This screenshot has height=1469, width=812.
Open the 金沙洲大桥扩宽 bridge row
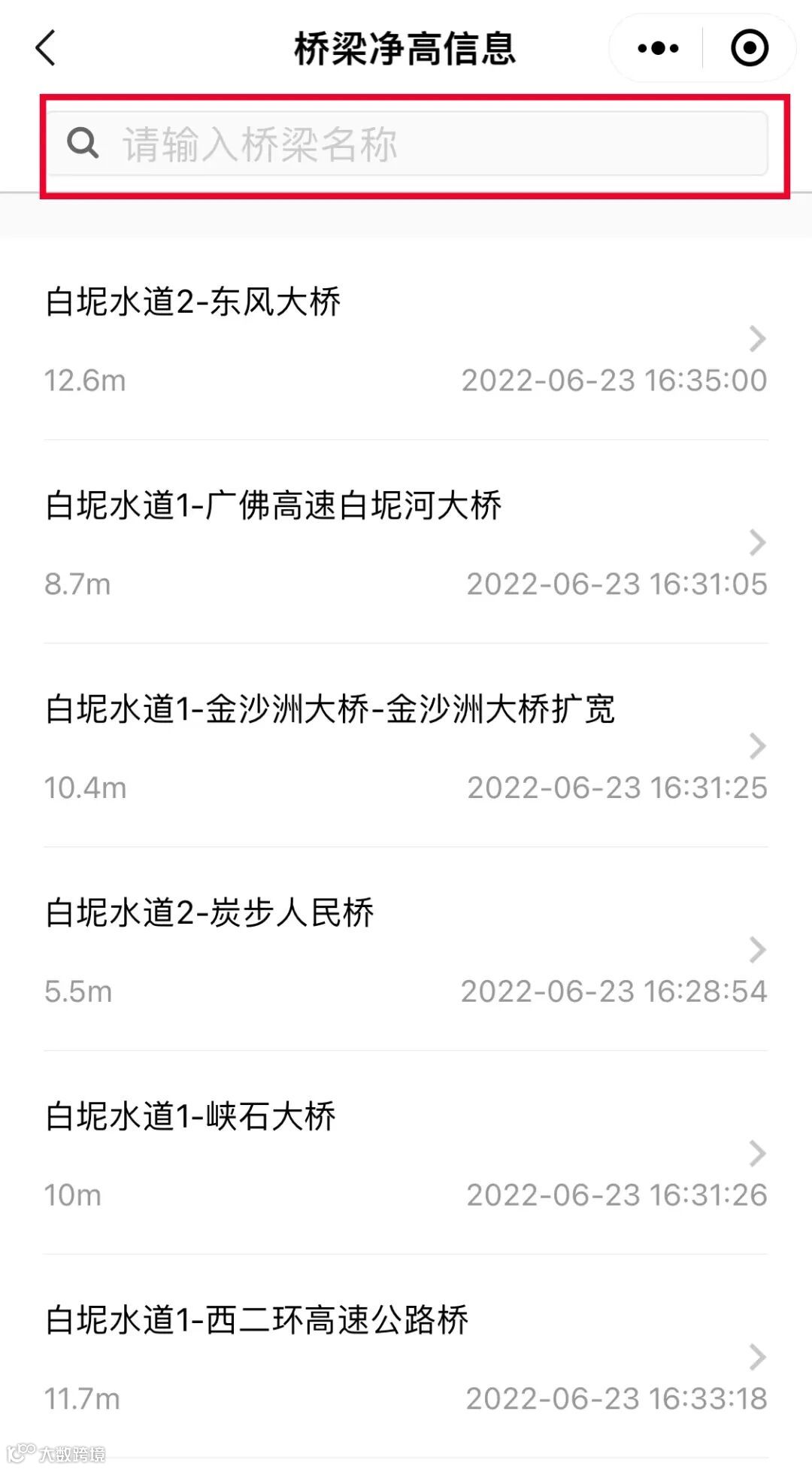coord(406,746)
